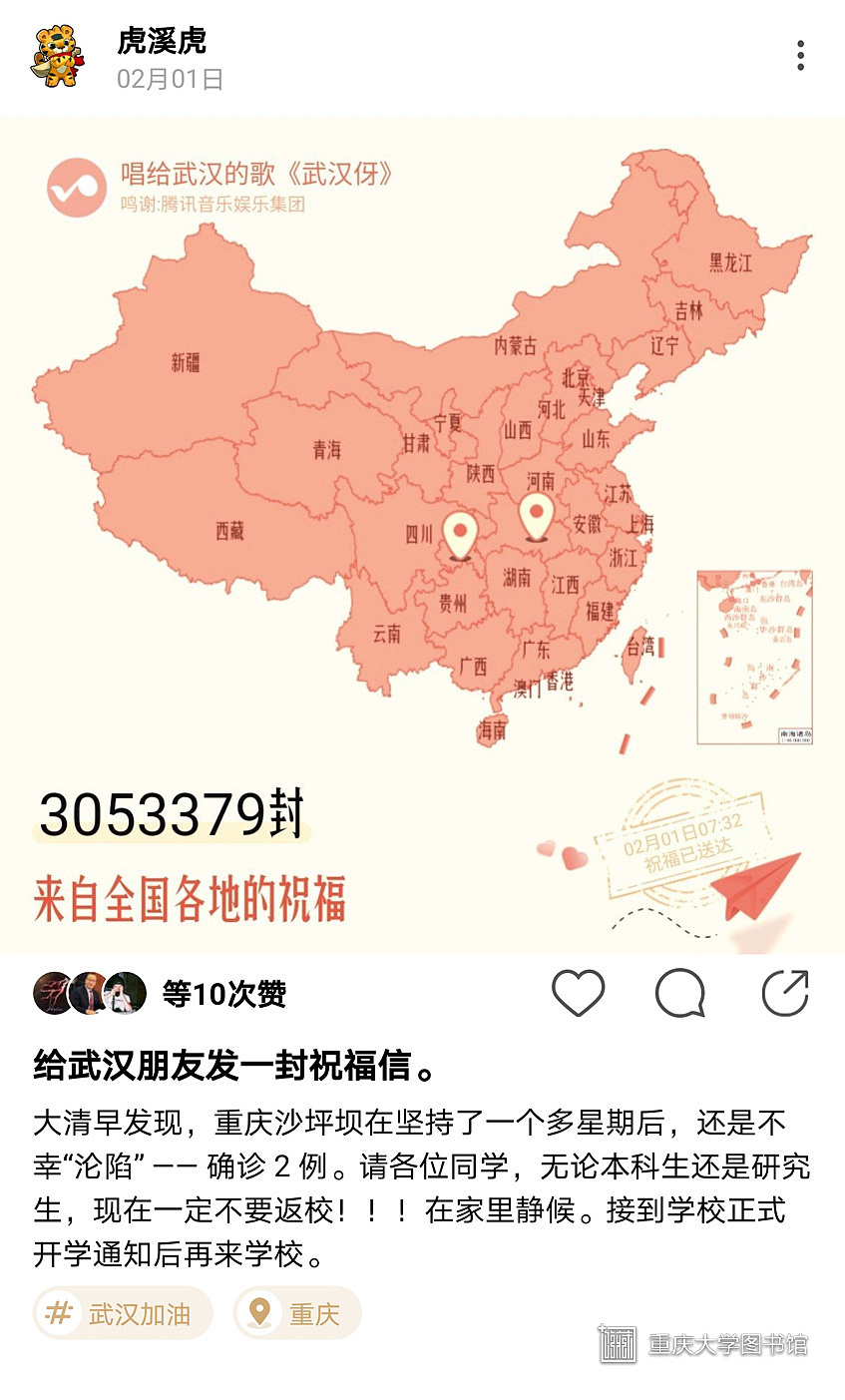Share this post via share icon

pos(785,993)
